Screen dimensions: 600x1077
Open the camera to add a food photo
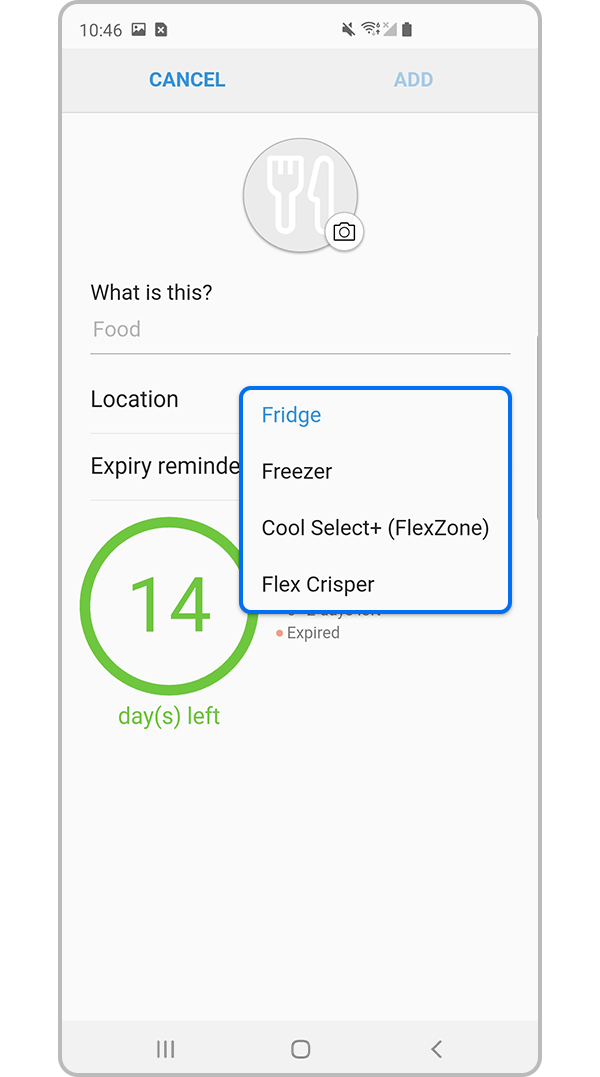pos(344,232)
